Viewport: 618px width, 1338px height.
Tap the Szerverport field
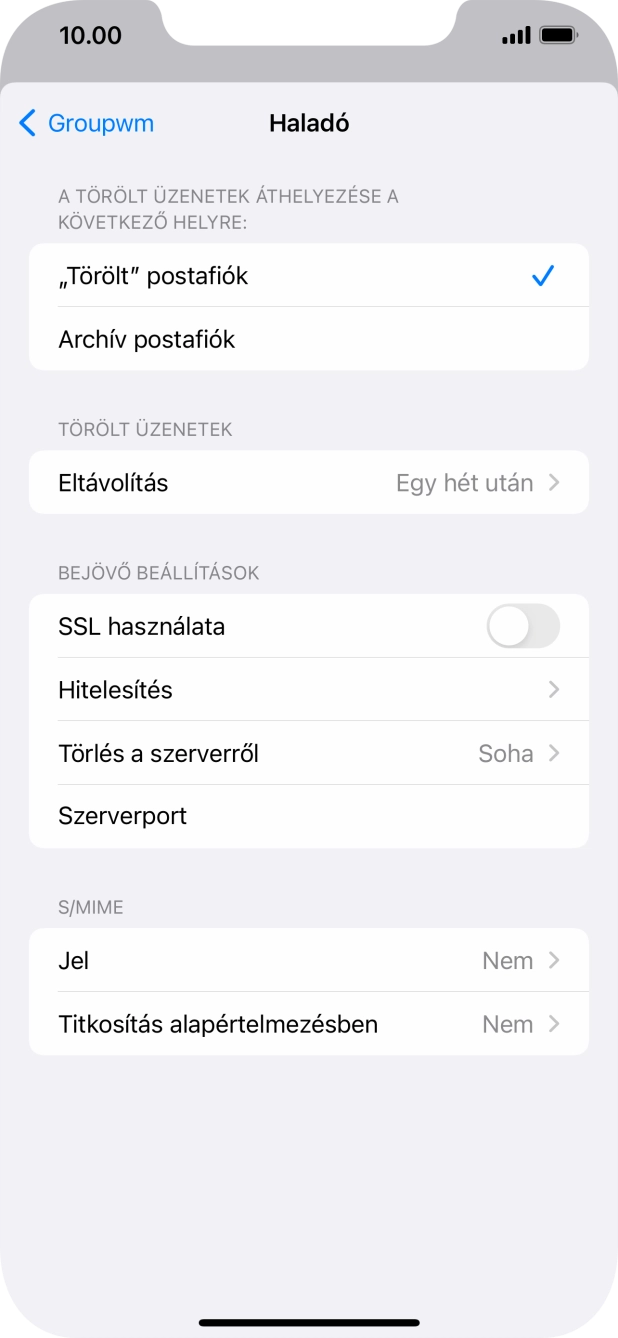(308, 816)
